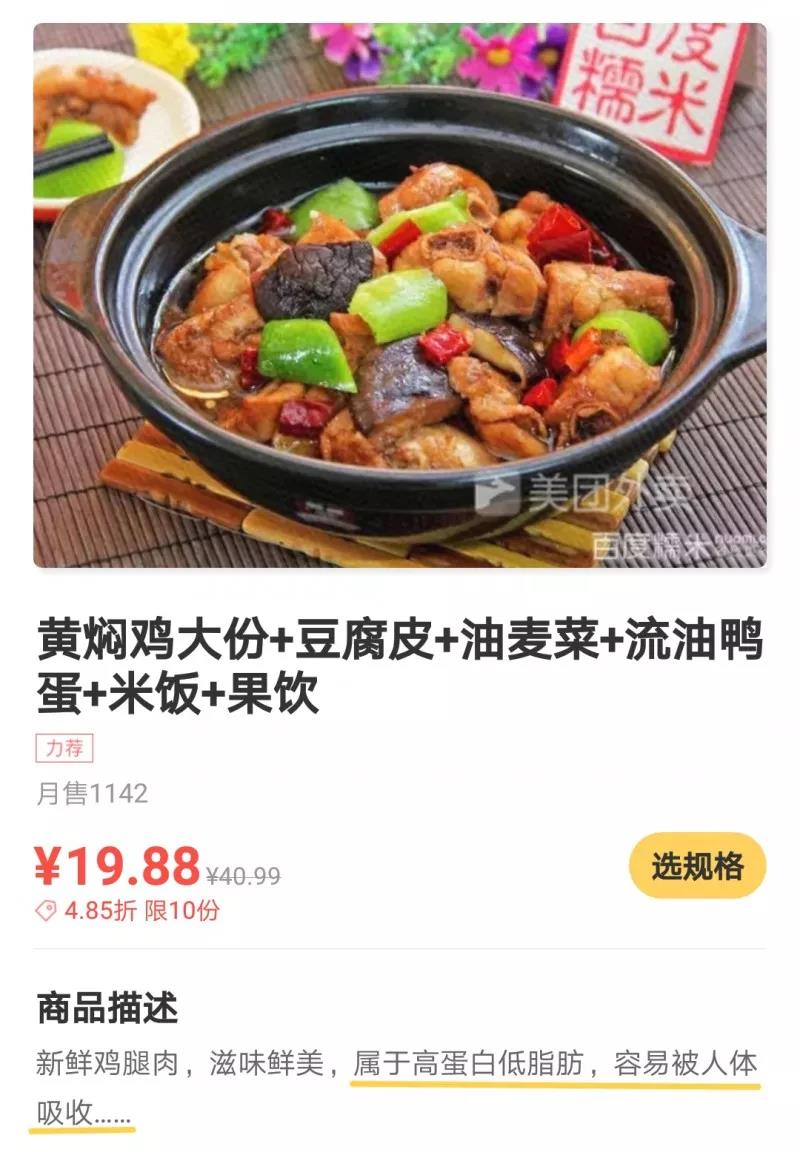Open the 黄焖鸡 dish photo full screen
This screenshot has width=800, height=1152.
(400, 295)
